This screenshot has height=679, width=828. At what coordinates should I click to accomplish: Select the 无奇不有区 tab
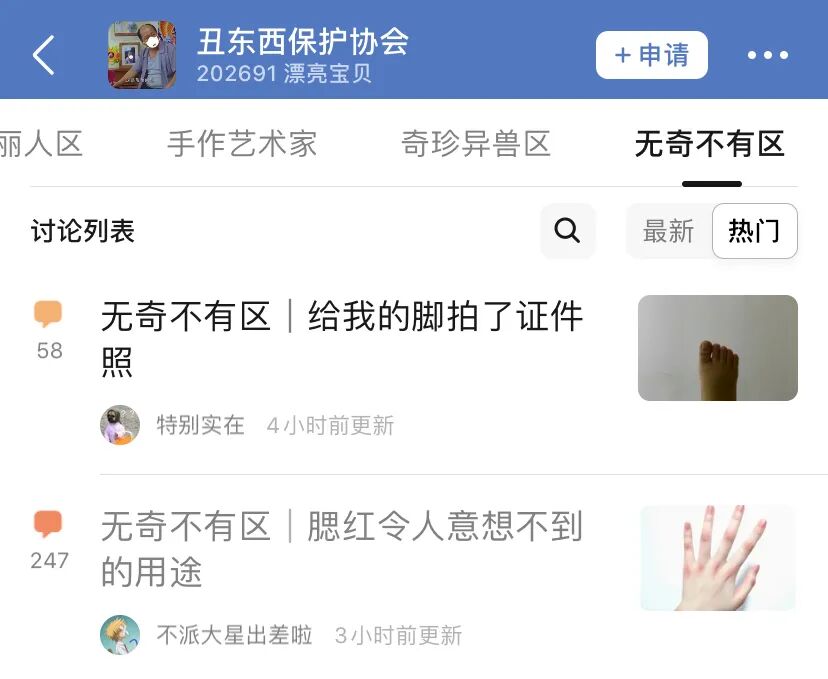coord(710,144)
